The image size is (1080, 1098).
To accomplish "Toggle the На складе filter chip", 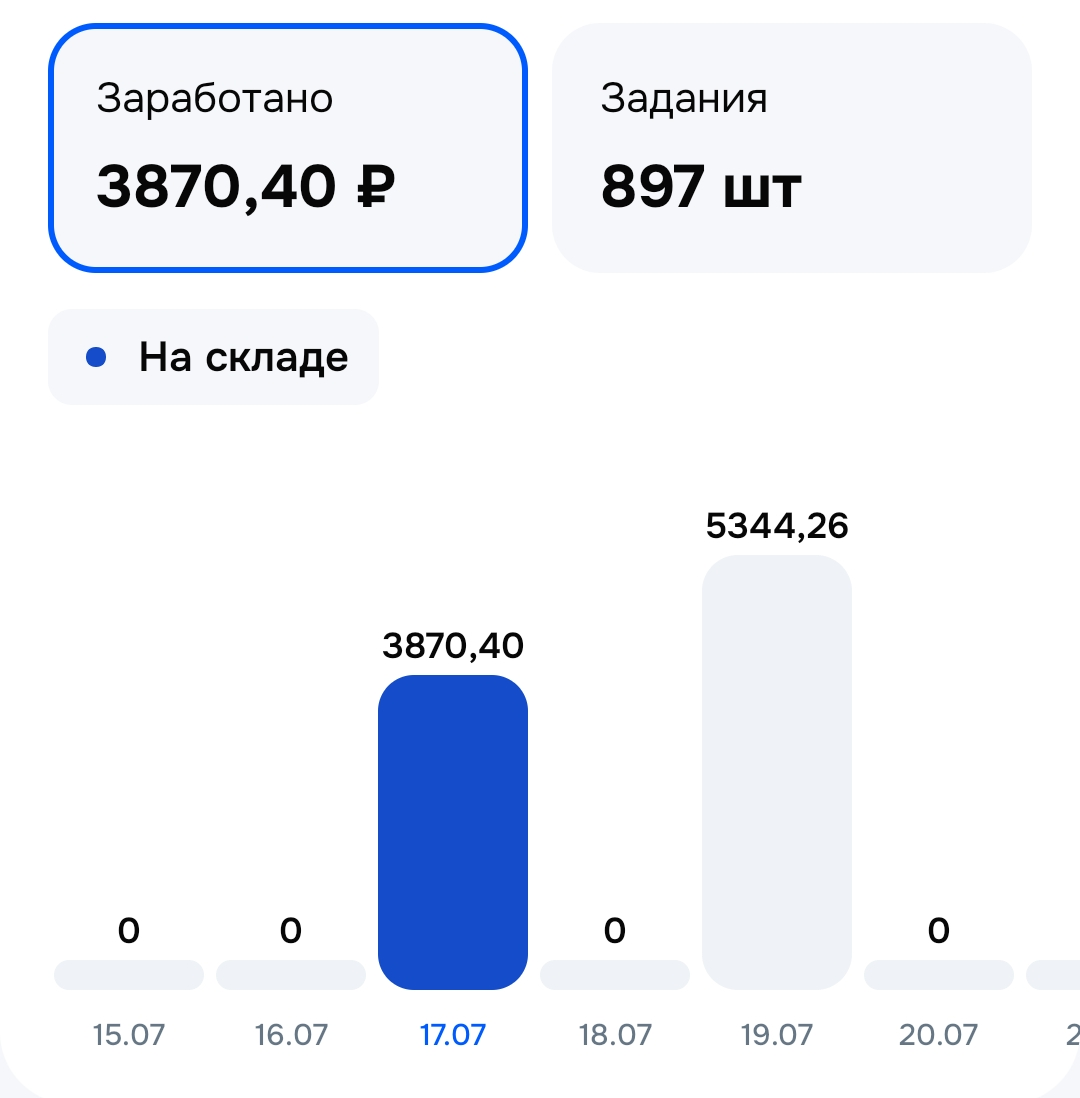I will pyautogui.click(x=214, y=357).
